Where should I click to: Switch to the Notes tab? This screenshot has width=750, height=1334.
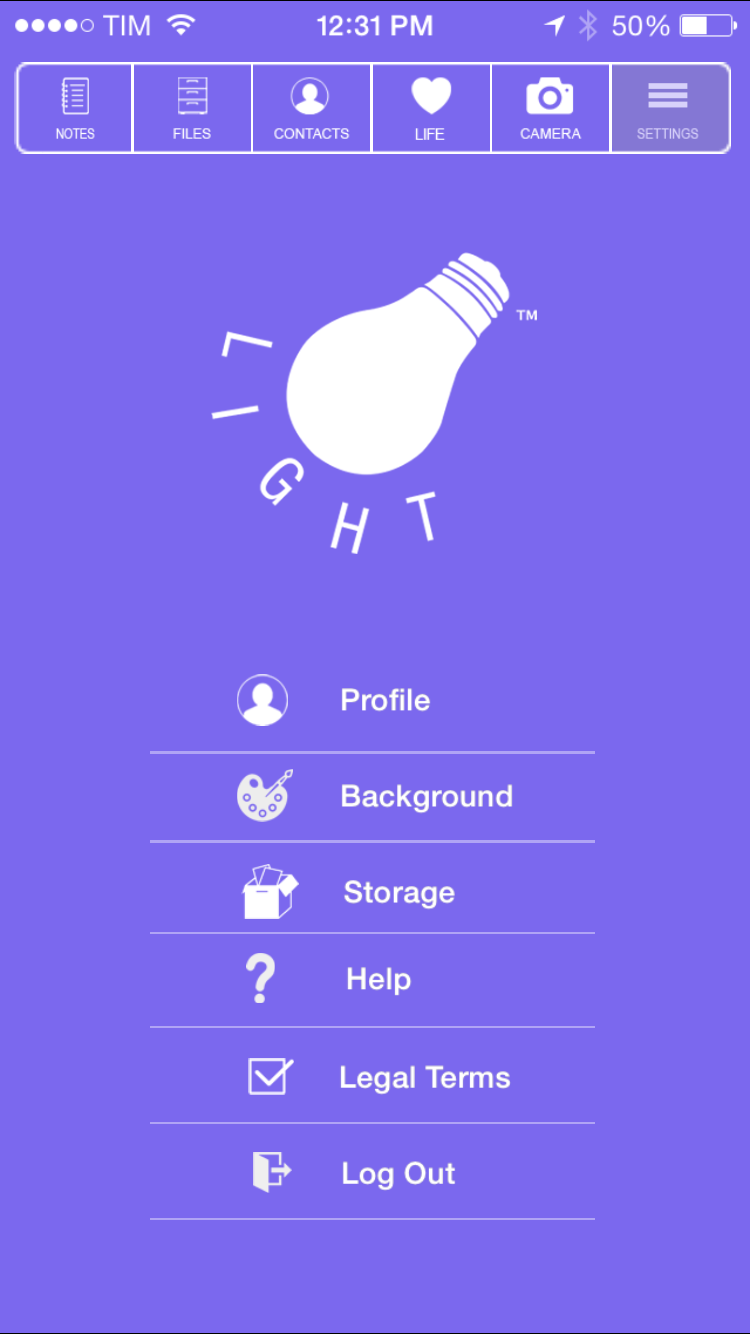(75, 108)
